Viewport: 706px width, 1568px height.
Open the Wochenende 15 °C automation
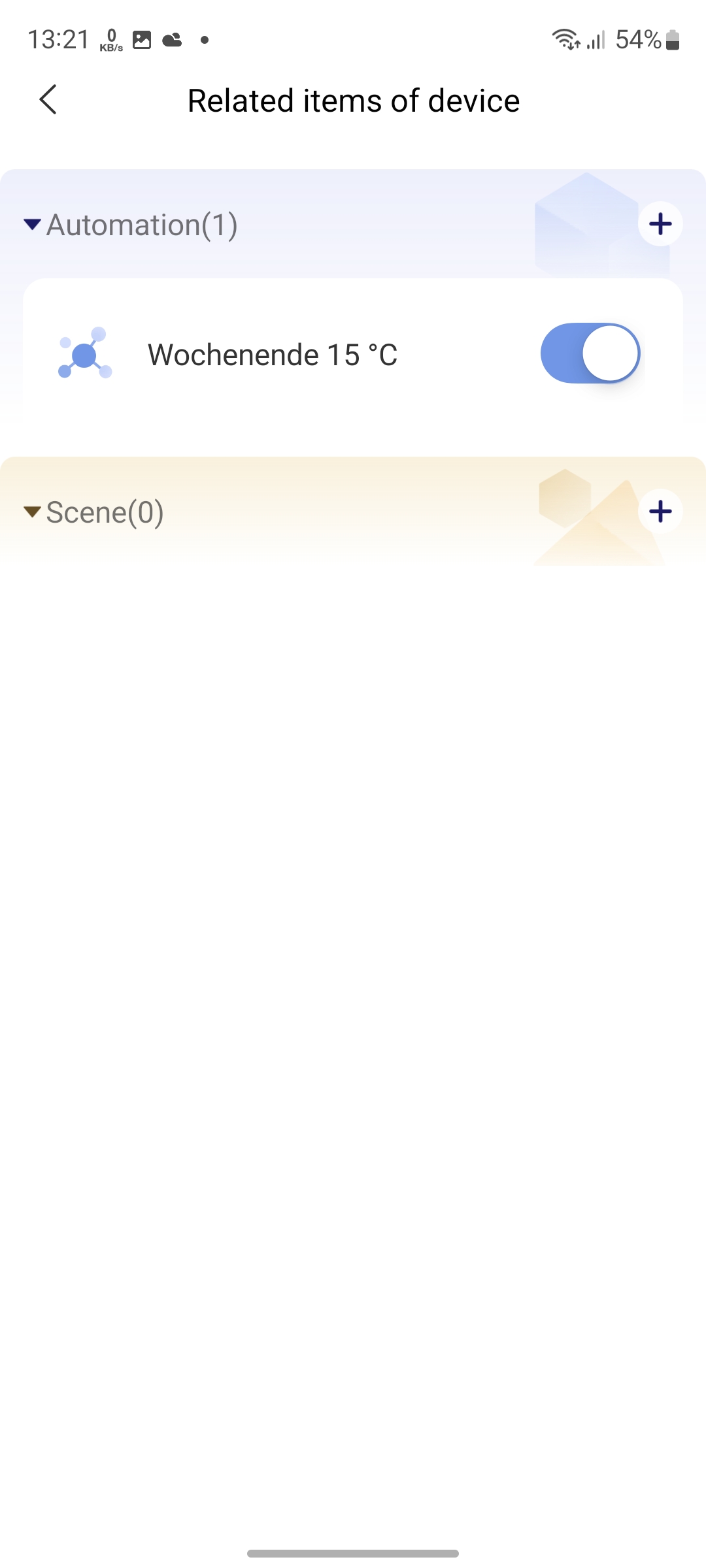(272, 355)
